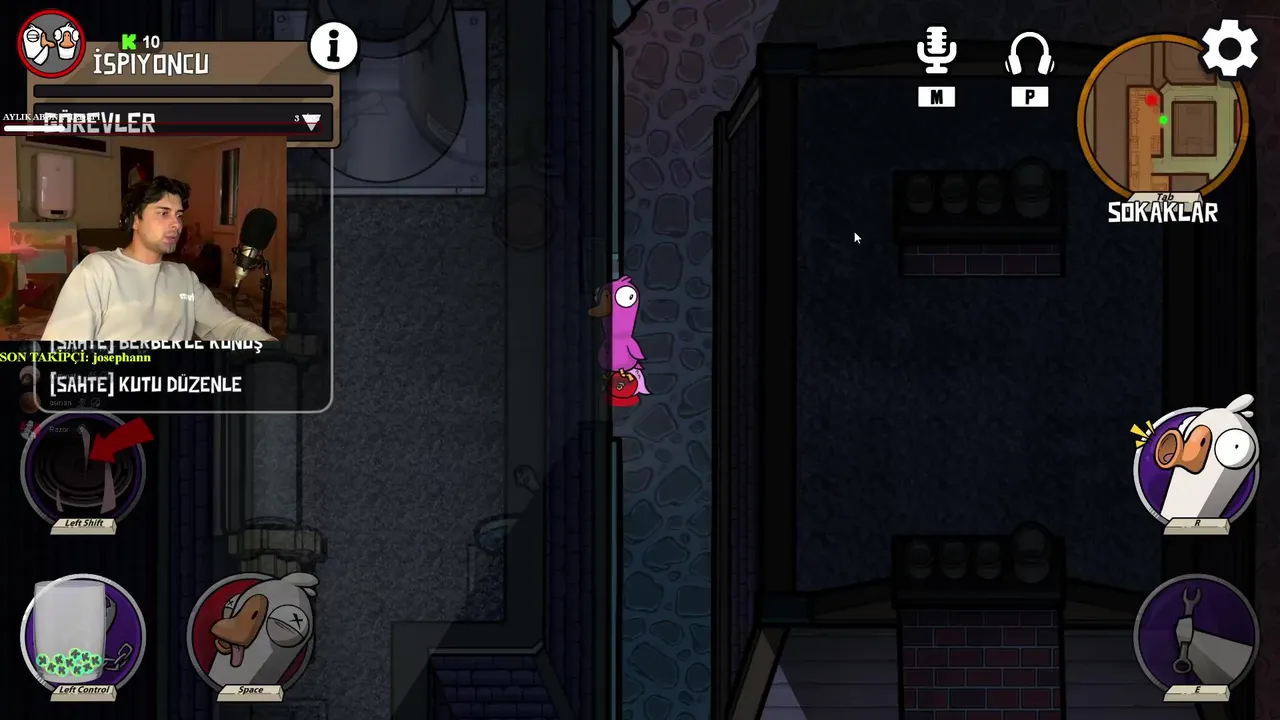The width and height of the screenshot is (1280, 720).
Task: Open the info icon at the top
Action: pyautogui.click(x=333, y=46)
